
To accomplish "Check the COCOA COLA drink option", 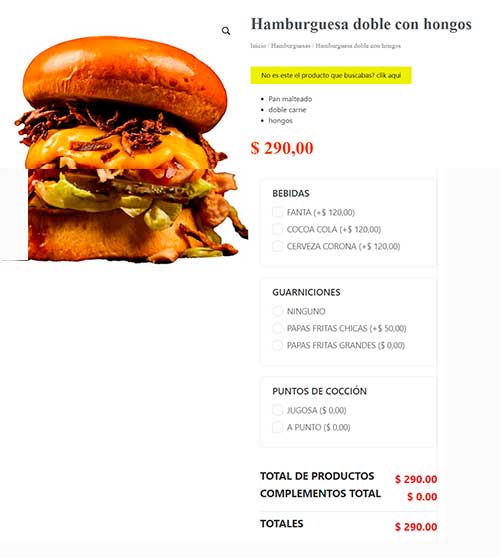I will pyautogui.click(x=277, y=229).
